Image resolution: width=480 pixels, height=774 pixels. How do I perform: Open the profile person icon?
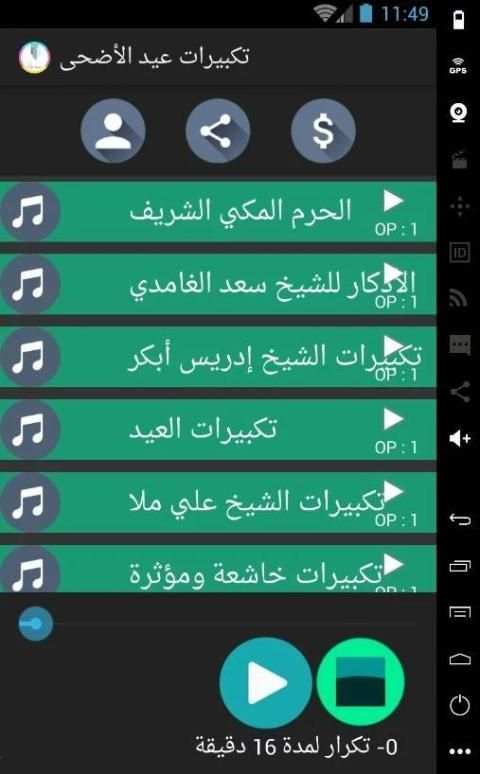[113, 131]
